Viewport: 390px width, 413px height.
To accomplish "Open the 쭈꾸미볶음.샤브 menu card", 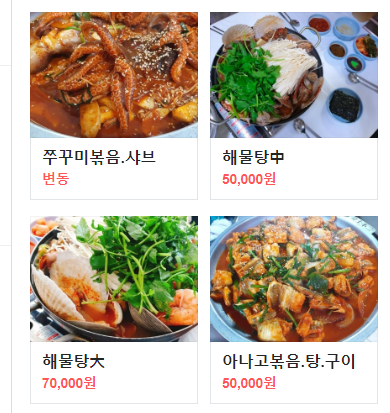I will 114,106.
